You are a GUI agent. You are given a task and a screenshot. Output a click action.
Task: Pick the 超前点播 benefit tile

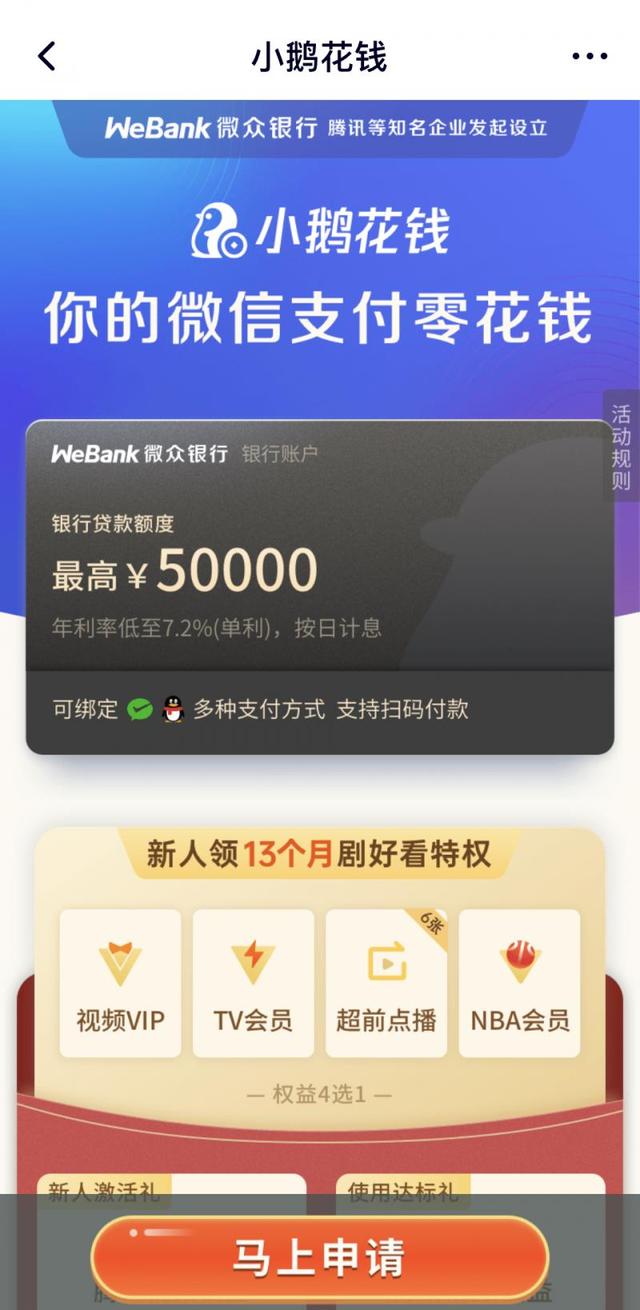coord(386,983)
